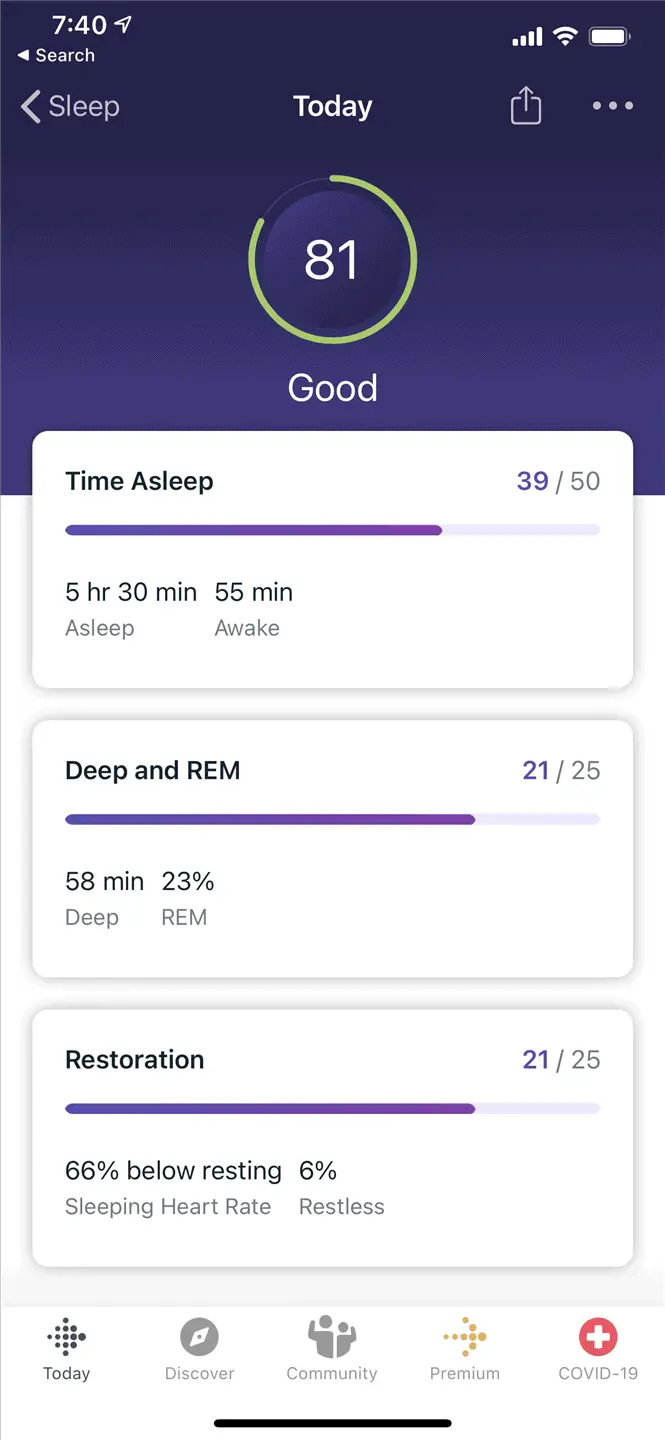This screenshot has width=665, height=1440.
Task: Open the Deep and REM card
Action: (333, 849)
